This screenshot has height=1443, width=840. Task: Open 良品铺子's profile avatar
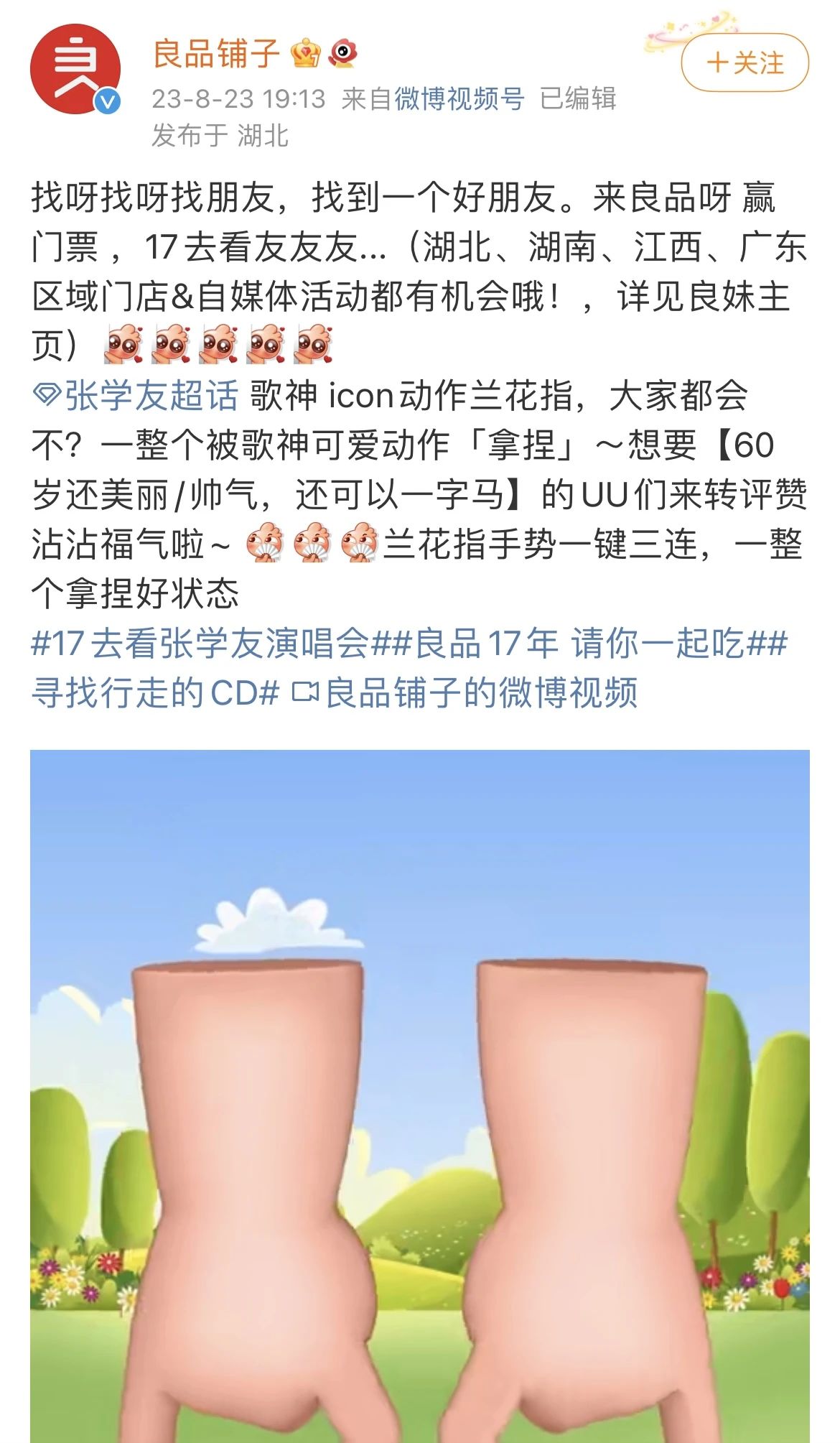75,70
